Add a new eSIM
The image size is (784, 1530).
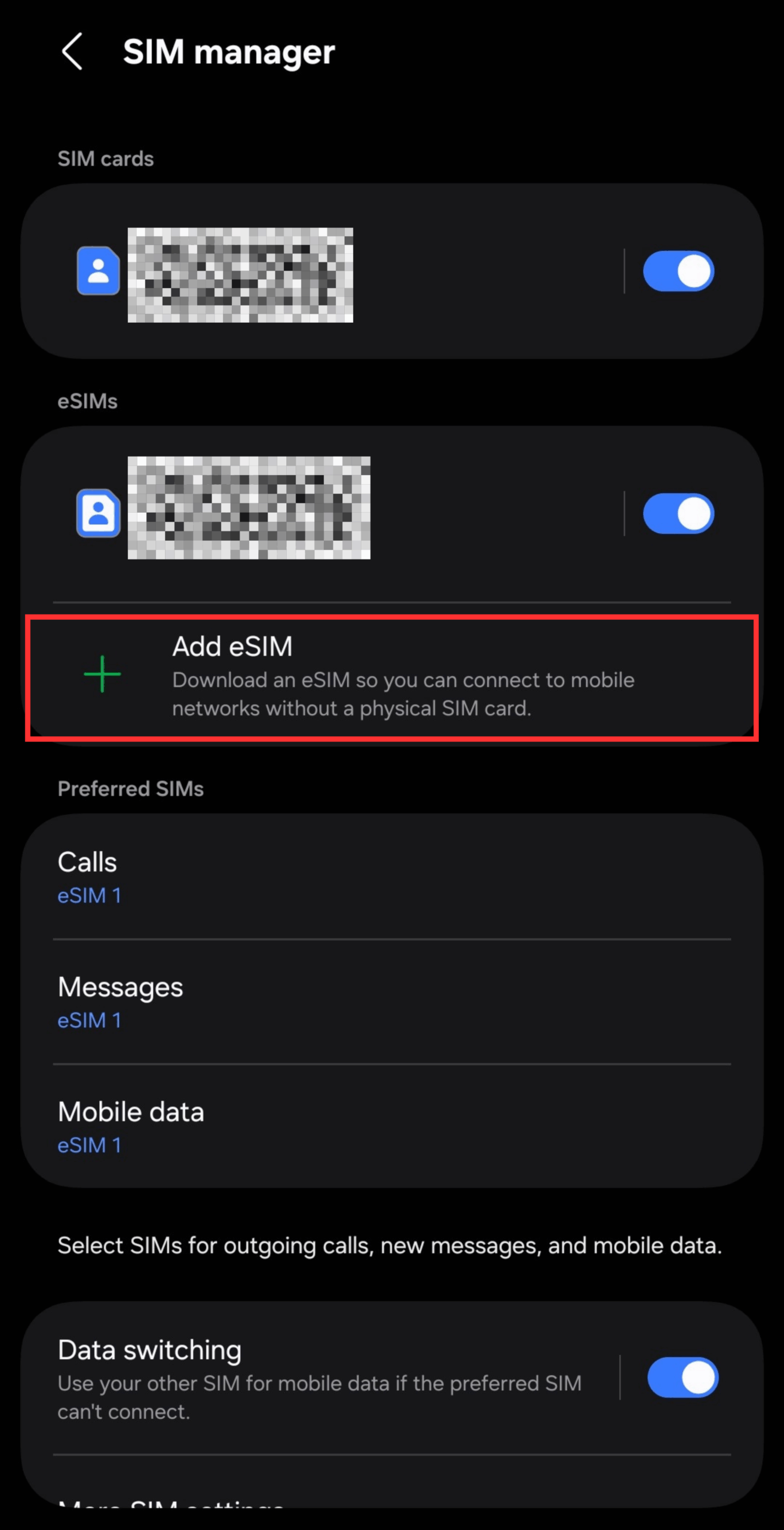pyautogui.click(x=391, y=677)
